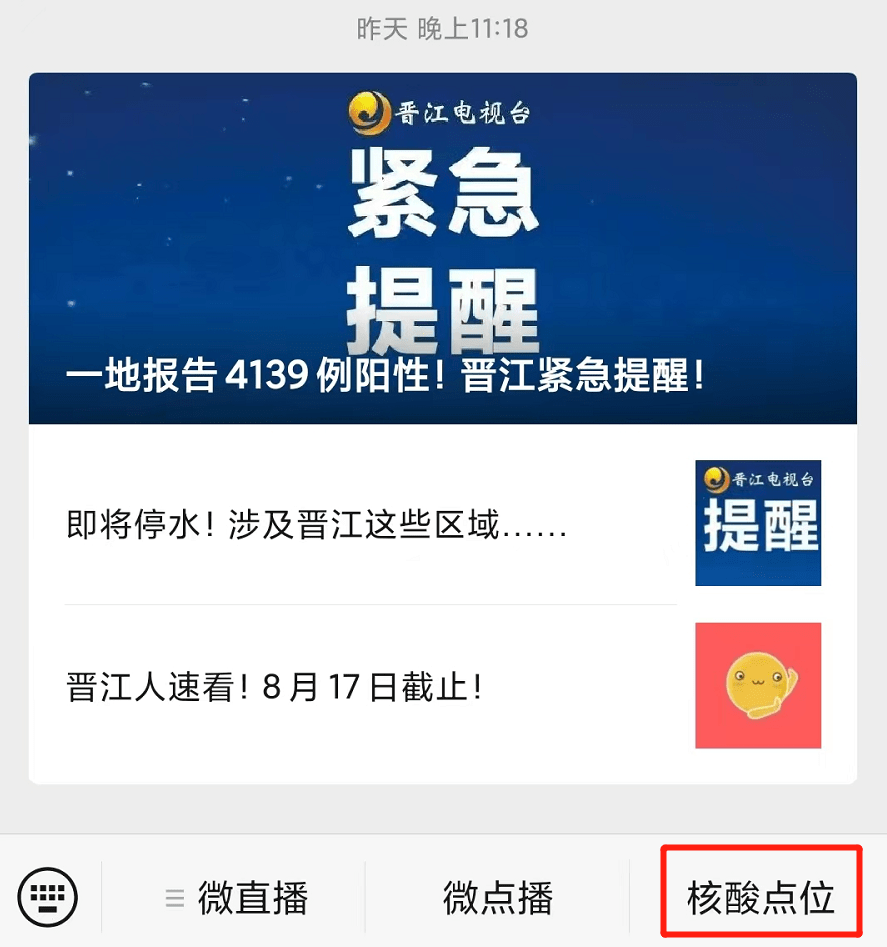Open the 紧急提醒 banner cover image
The image size is (887, 947).
443,245
